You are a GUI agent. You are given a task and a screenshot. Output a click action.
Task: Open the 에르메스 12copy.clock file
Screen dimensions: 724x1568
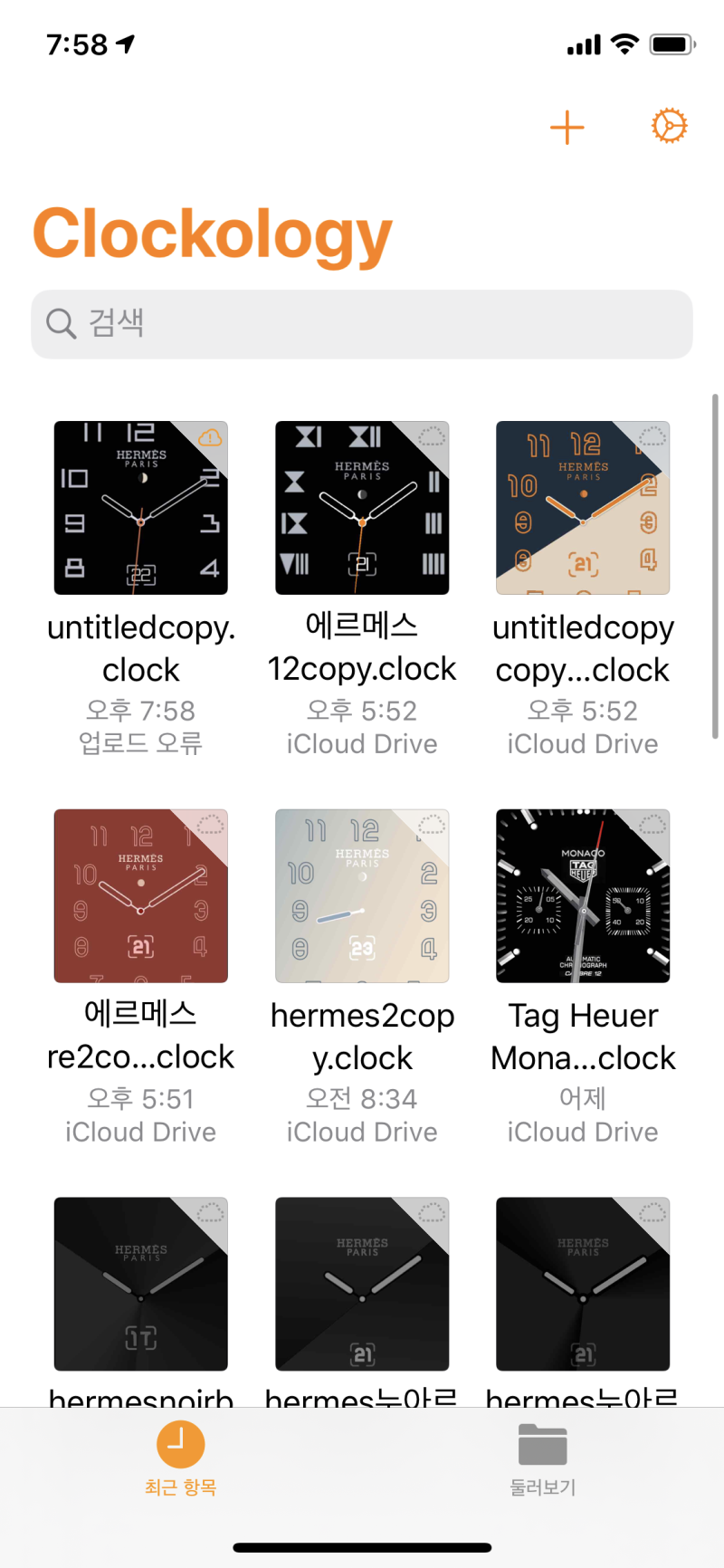(x=362, y=508)
